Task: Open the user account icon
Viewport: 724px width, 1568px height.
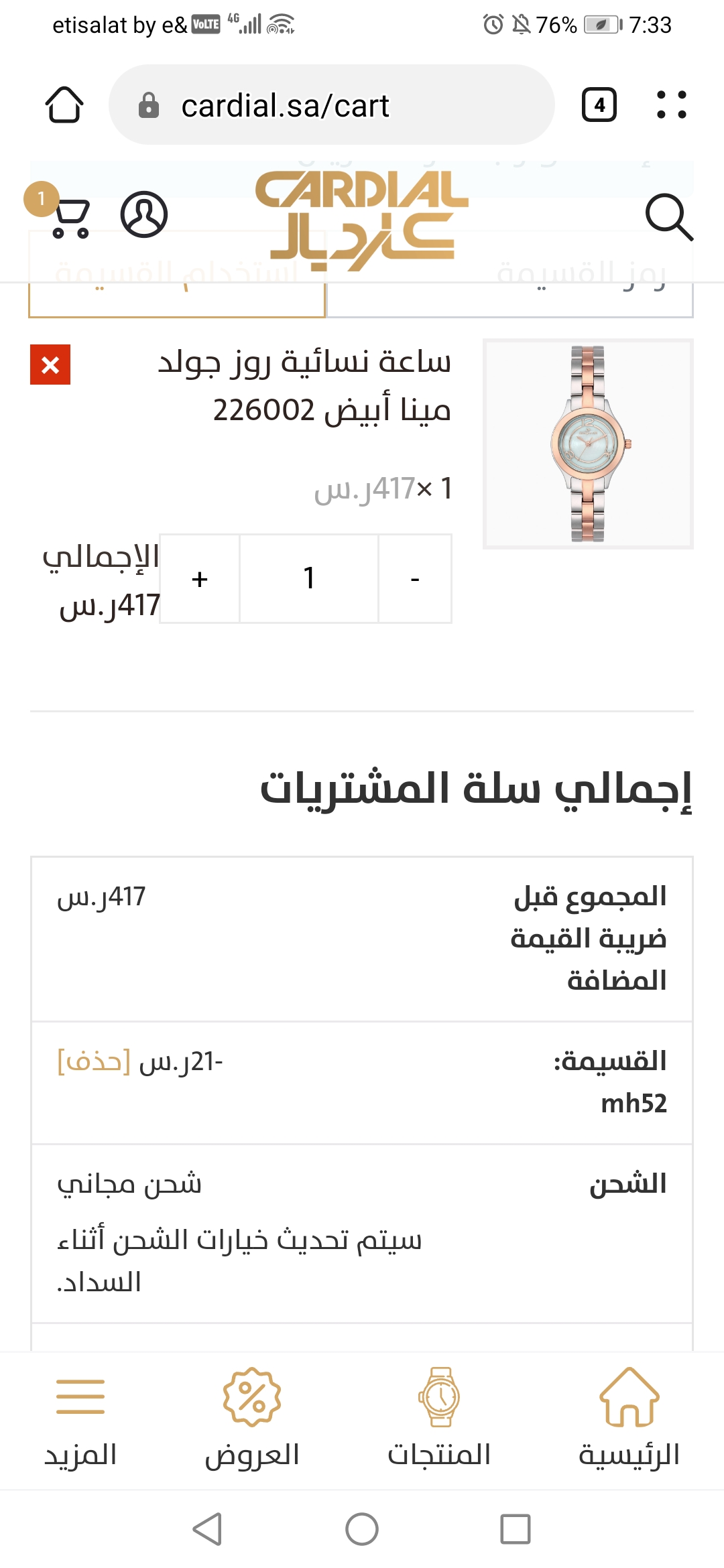Action: tap(143, 214)
